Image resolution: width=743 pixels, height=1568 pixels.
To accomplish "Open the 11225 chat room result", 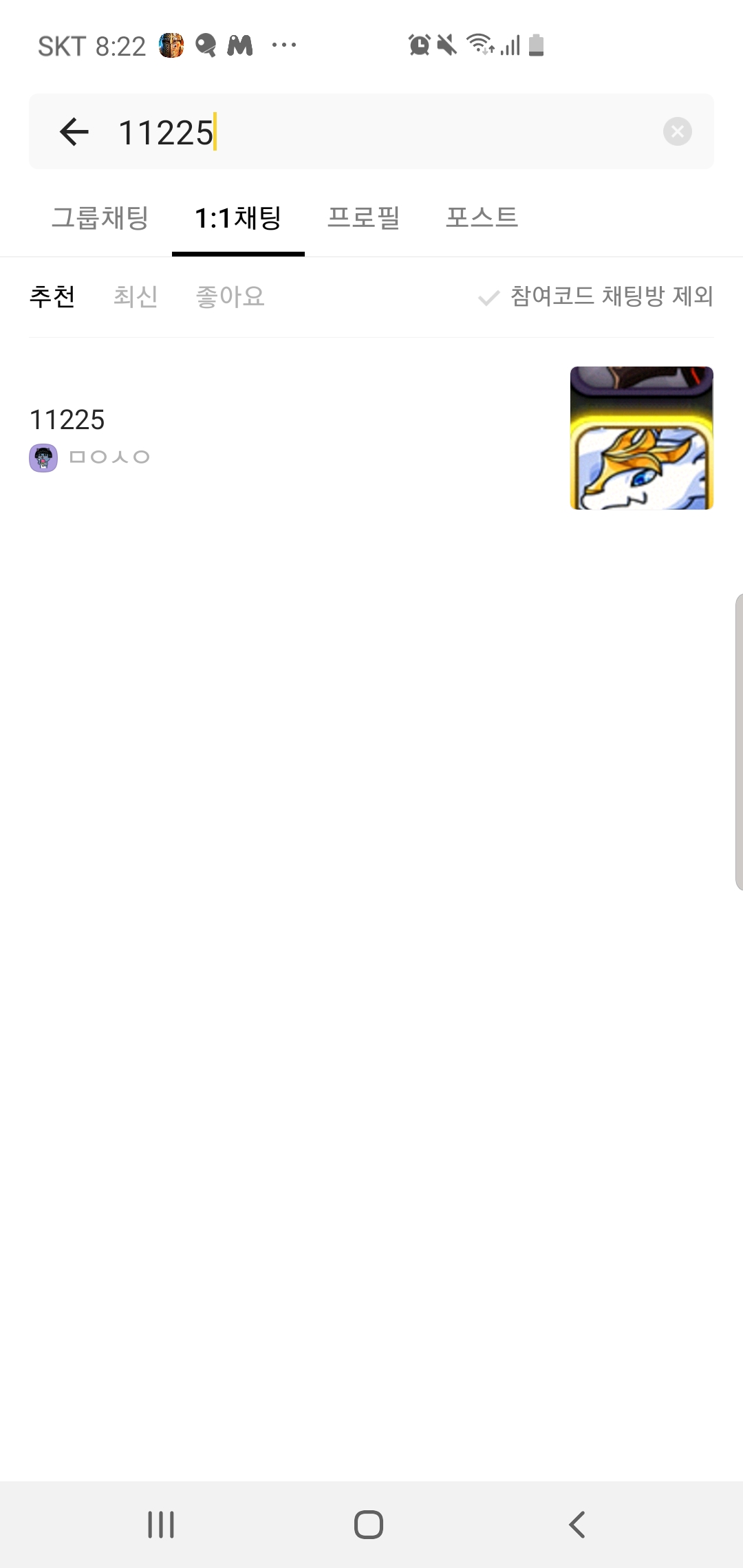I will point(371,438).
